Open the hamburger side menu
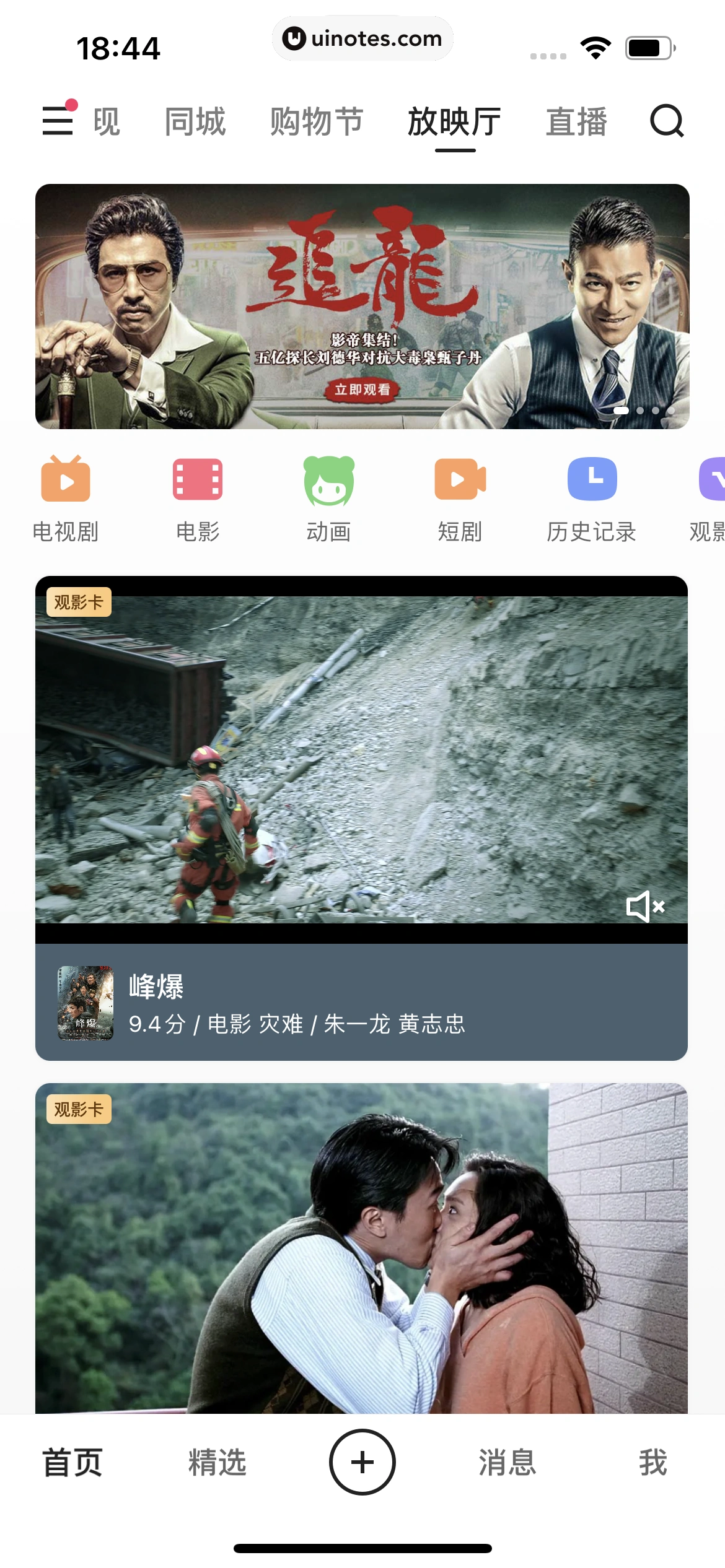 pyautogui.click(x=58, y=120)
